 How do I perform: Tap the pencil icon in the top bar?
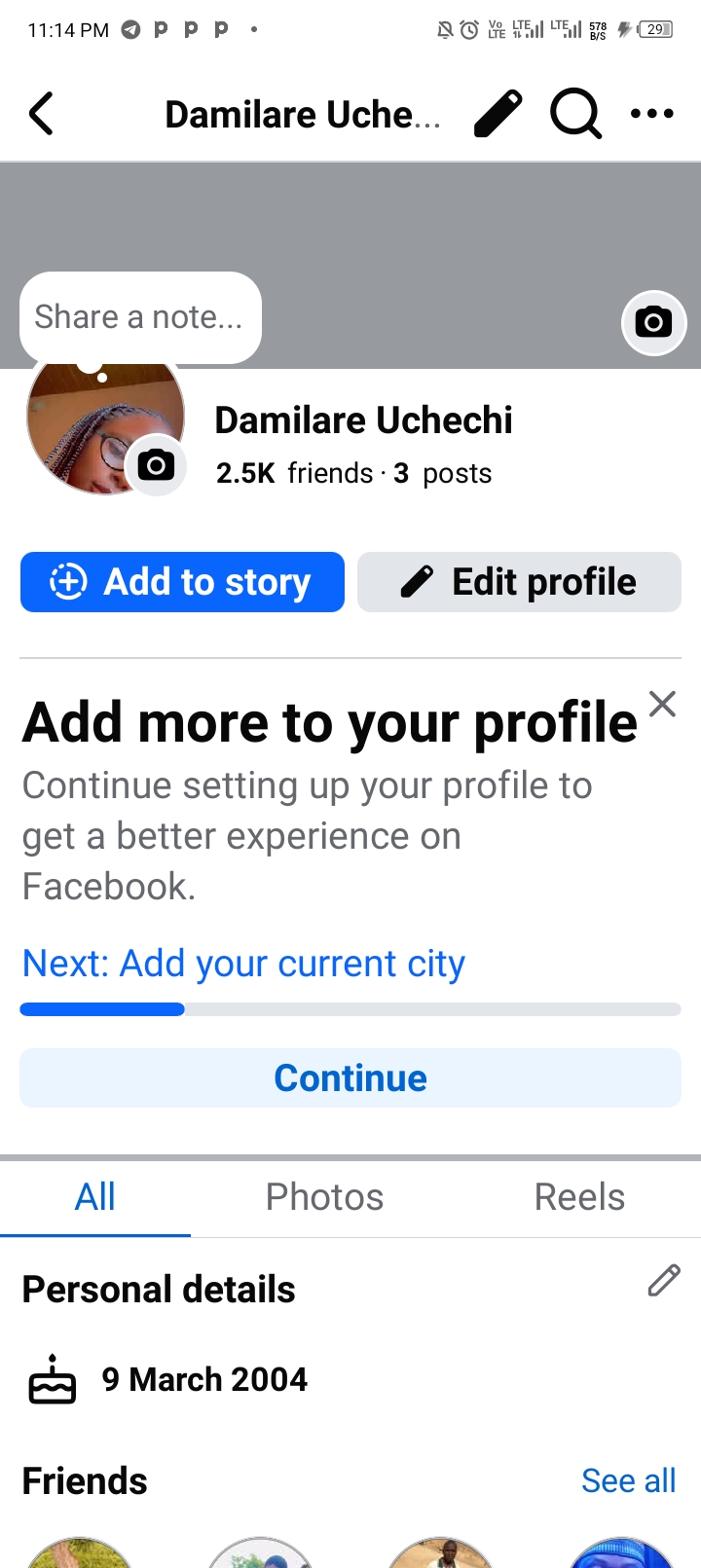pos(498,114)
